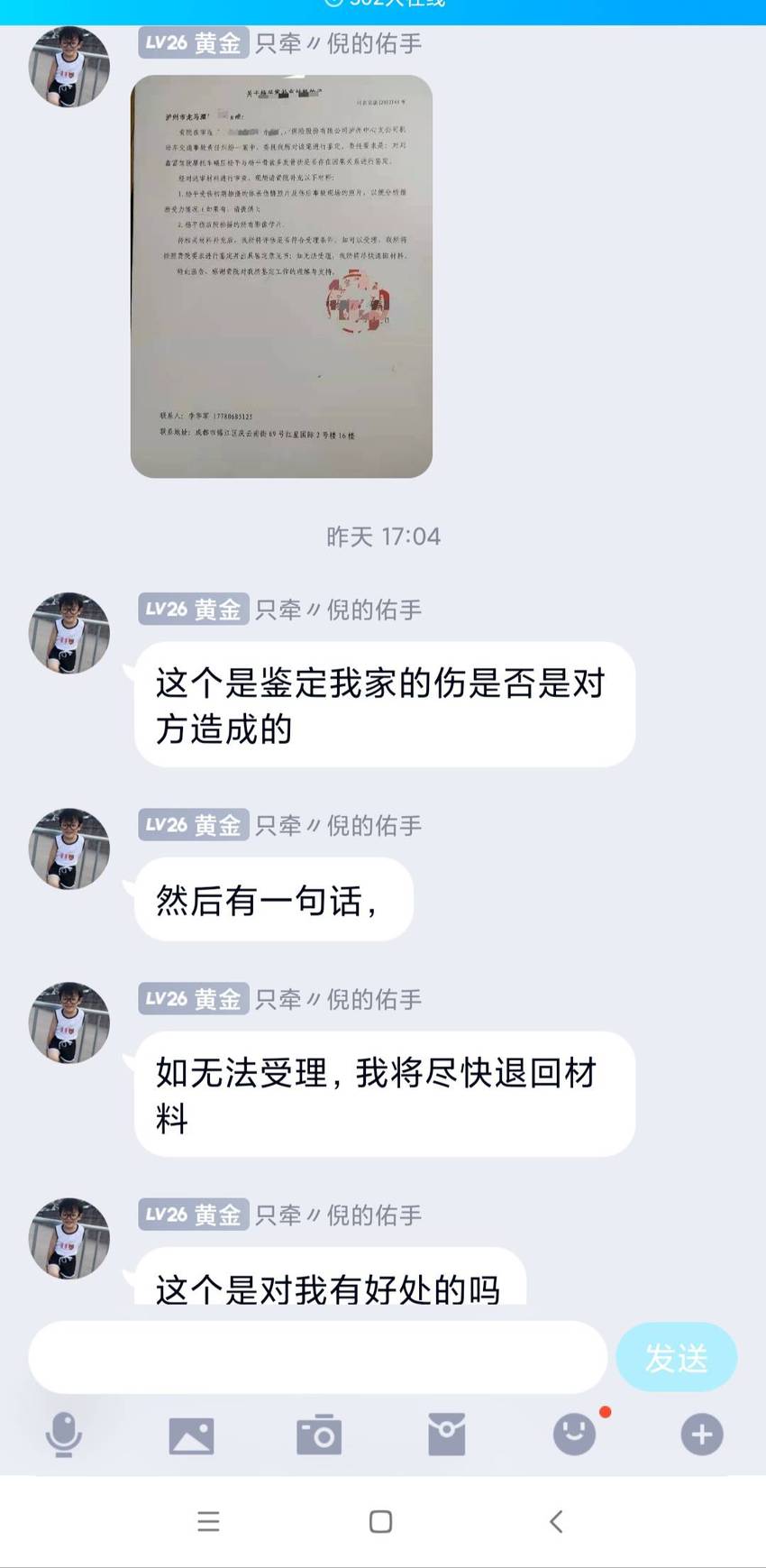Open the emoji sticker panel
This screenshot has width=766, height=1568.
coord(574,1434)
